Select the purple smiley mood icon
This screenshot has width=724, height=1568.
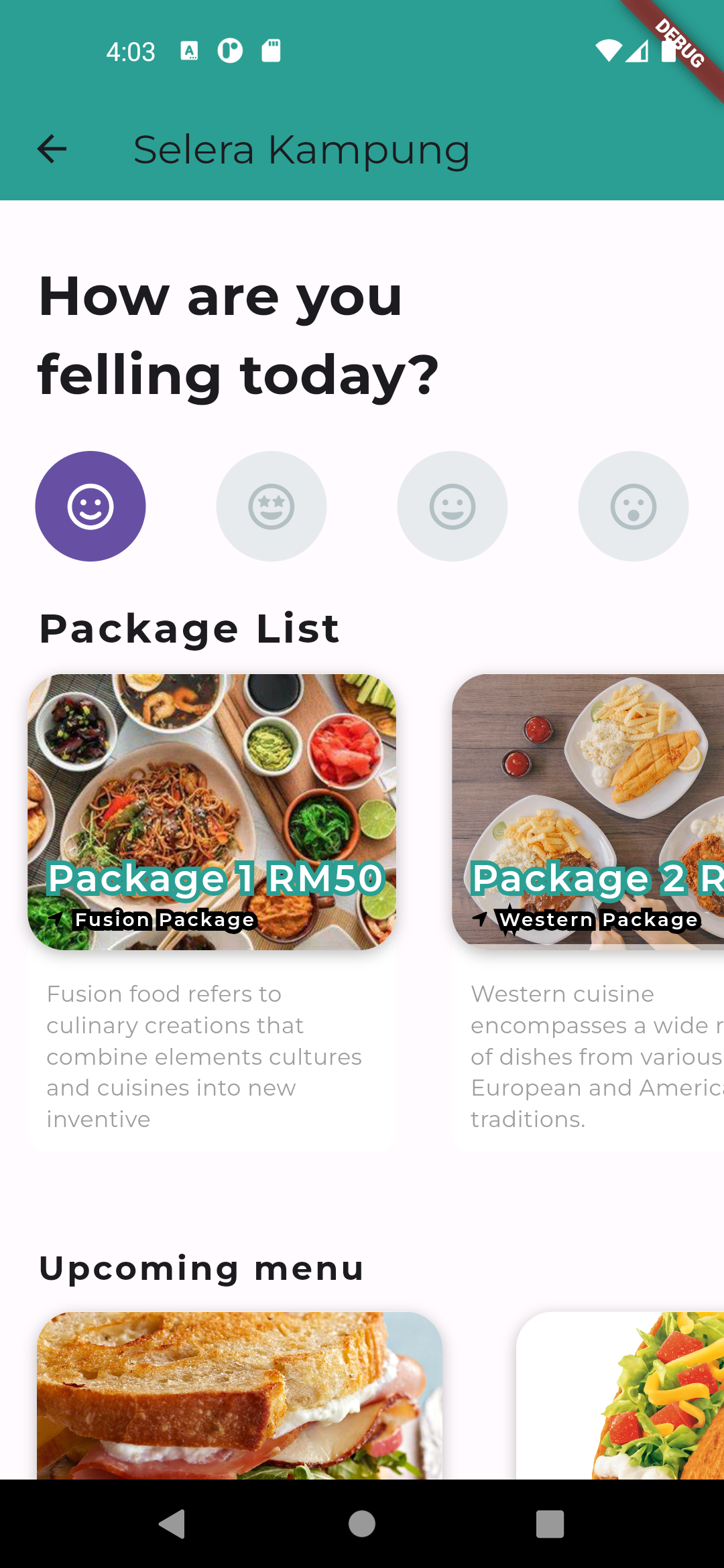click(x=90, y=506)
